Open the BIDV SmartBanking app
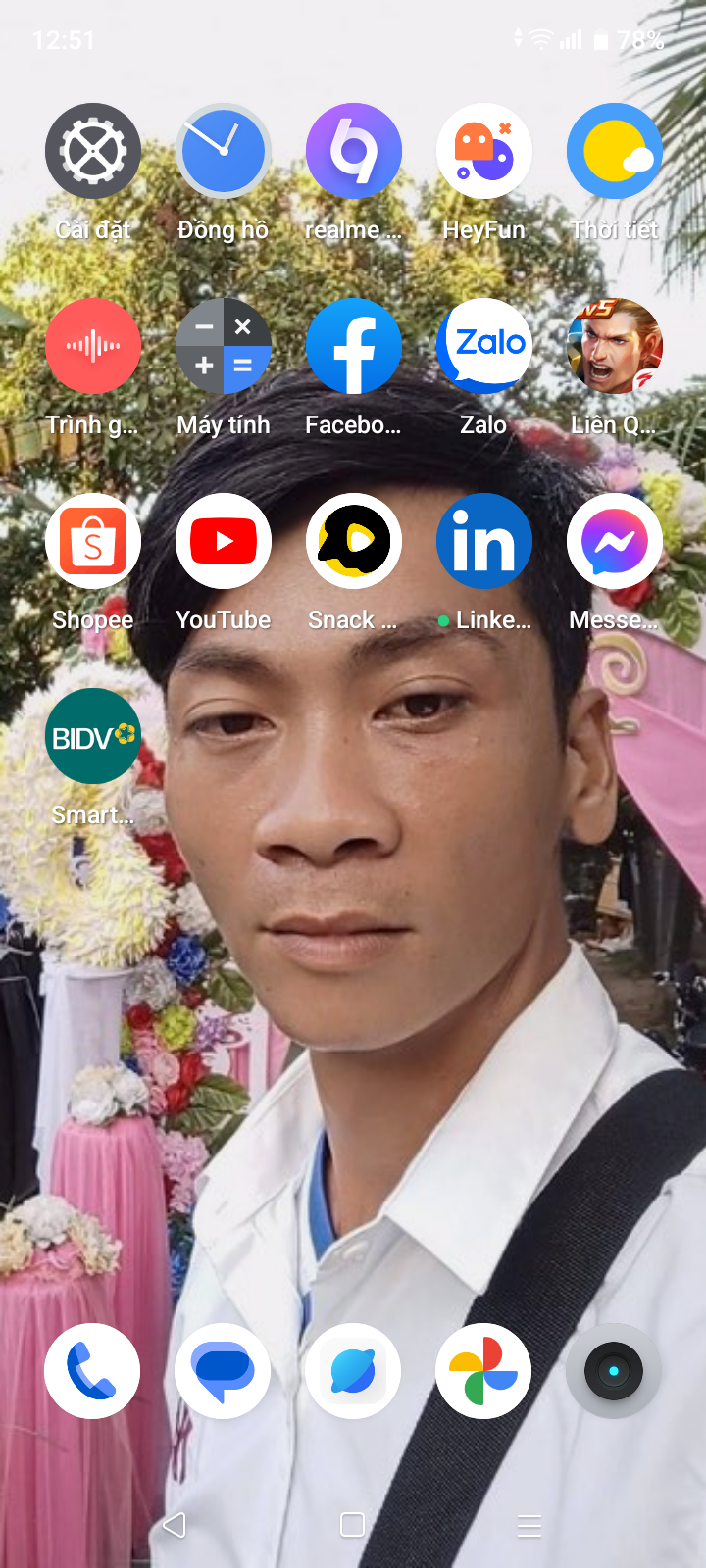This screenshot has height=1568, width=706. click(93, 736)
